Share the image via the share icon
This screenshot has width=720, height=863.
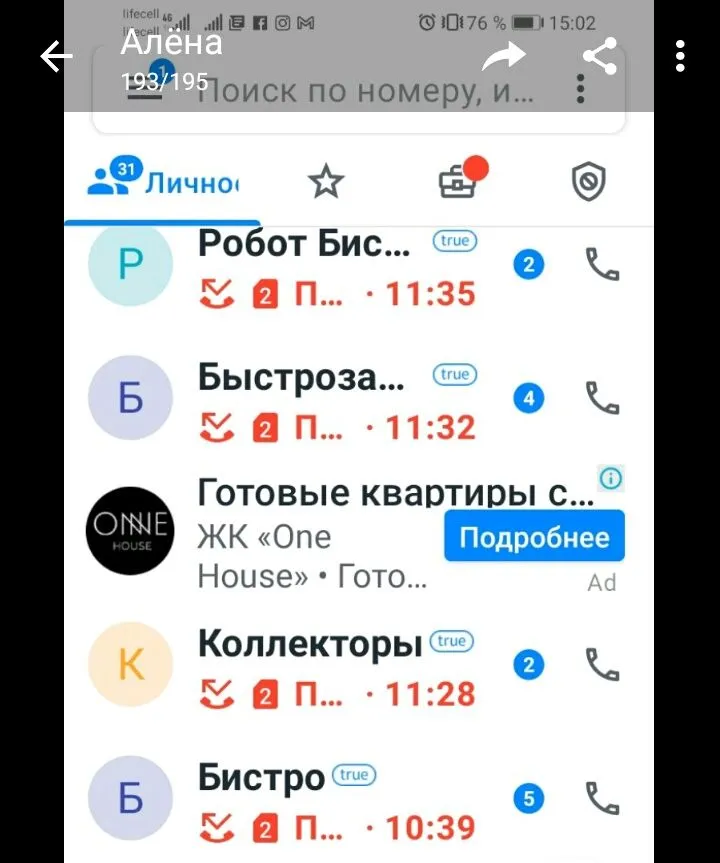pyautogui.click(x=599, y=57)
